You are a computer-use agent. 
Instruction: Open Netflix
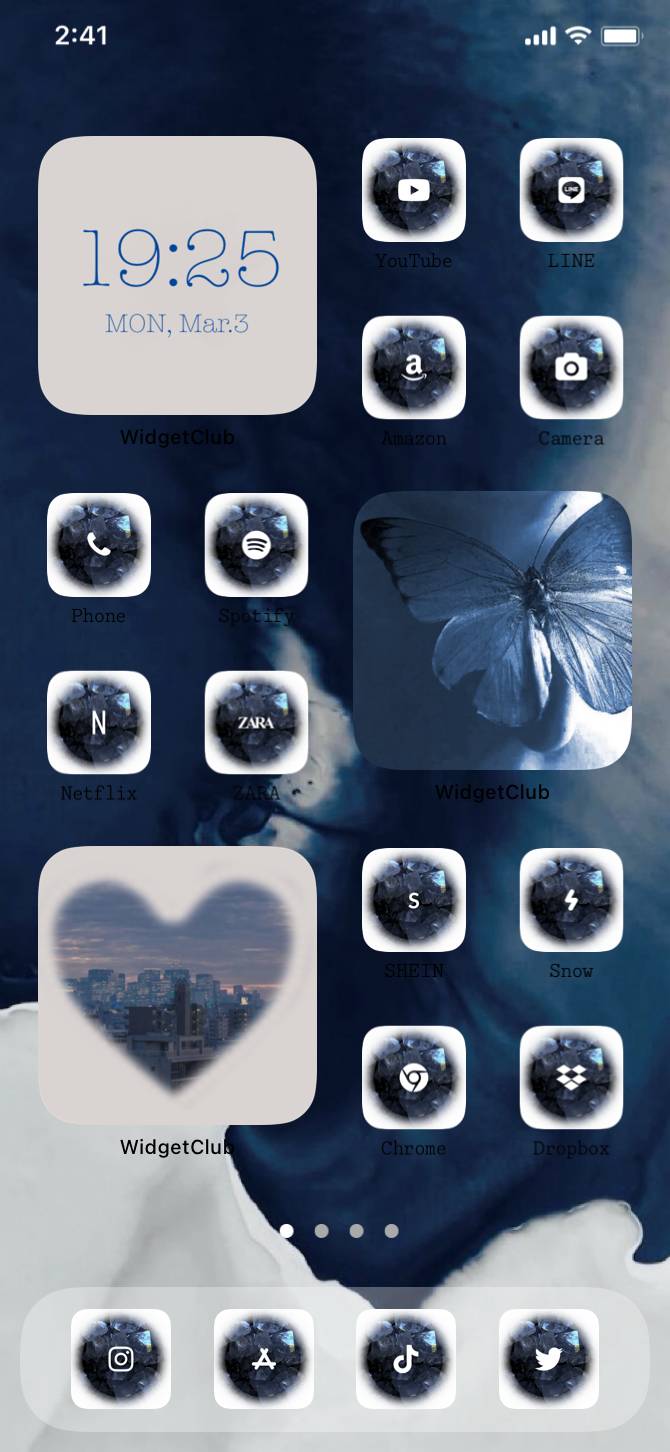[98, 722]
